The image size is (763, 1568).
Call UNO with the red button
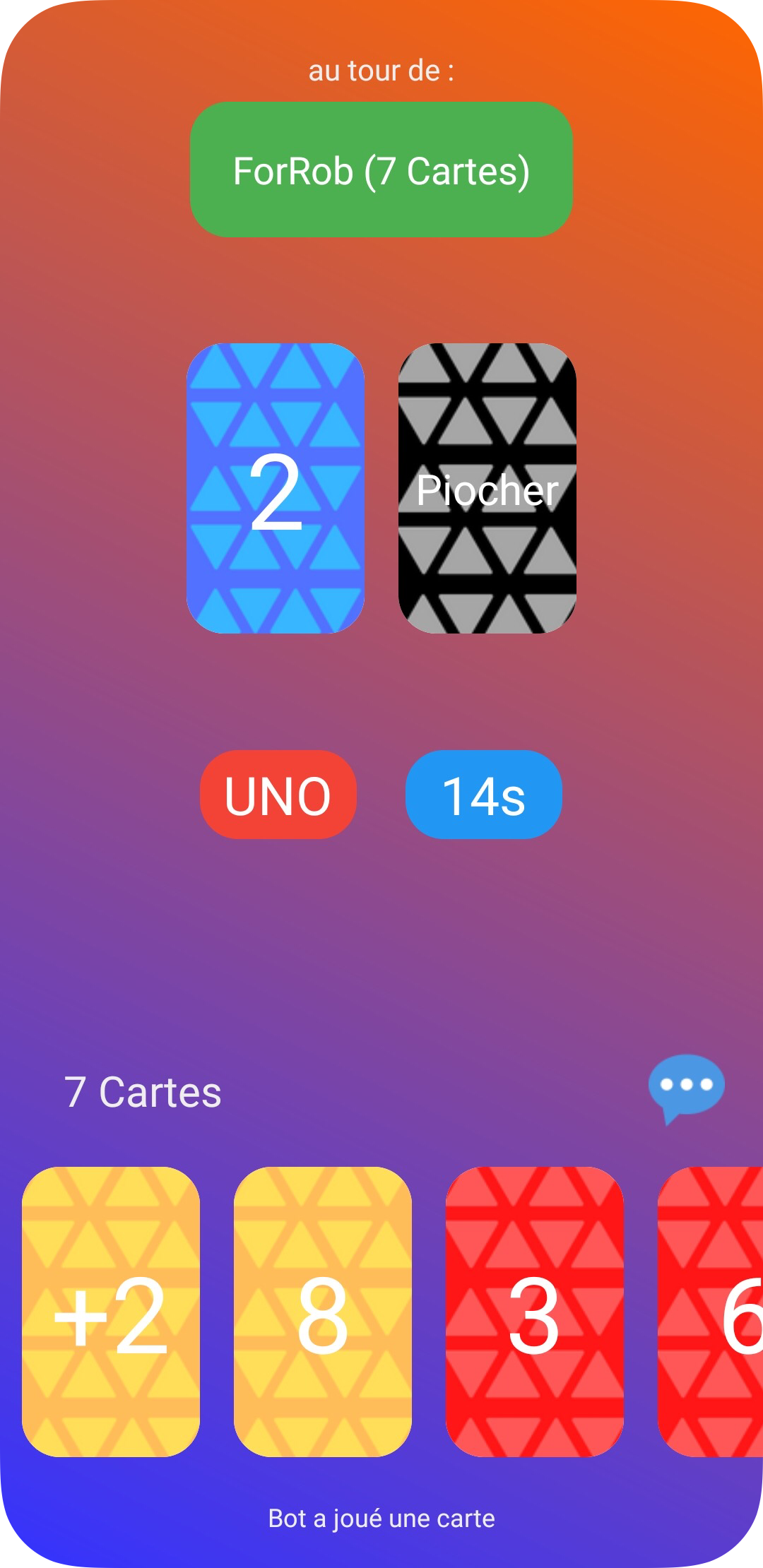click(x=278, y=795)
